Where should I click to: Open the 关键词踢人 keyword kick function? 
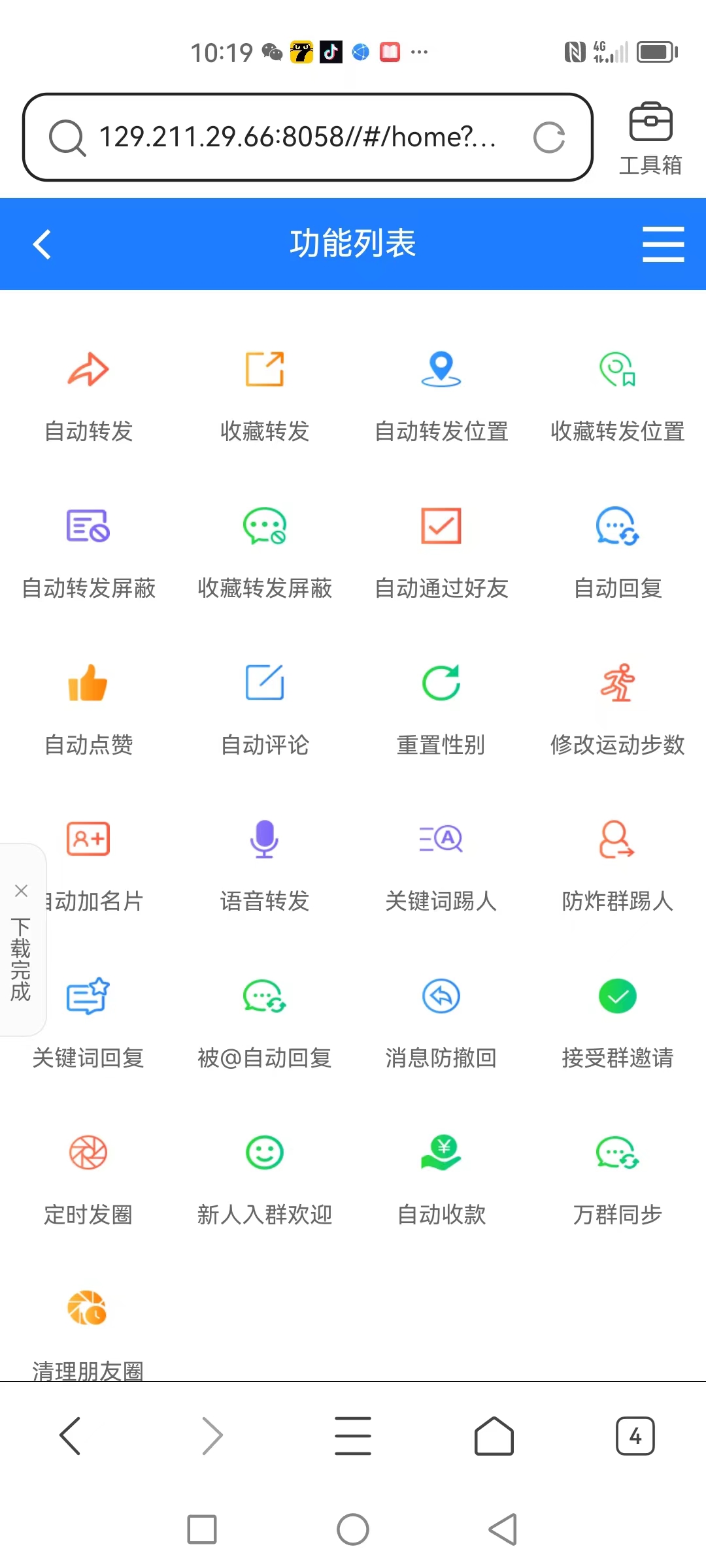click(441, 866)
